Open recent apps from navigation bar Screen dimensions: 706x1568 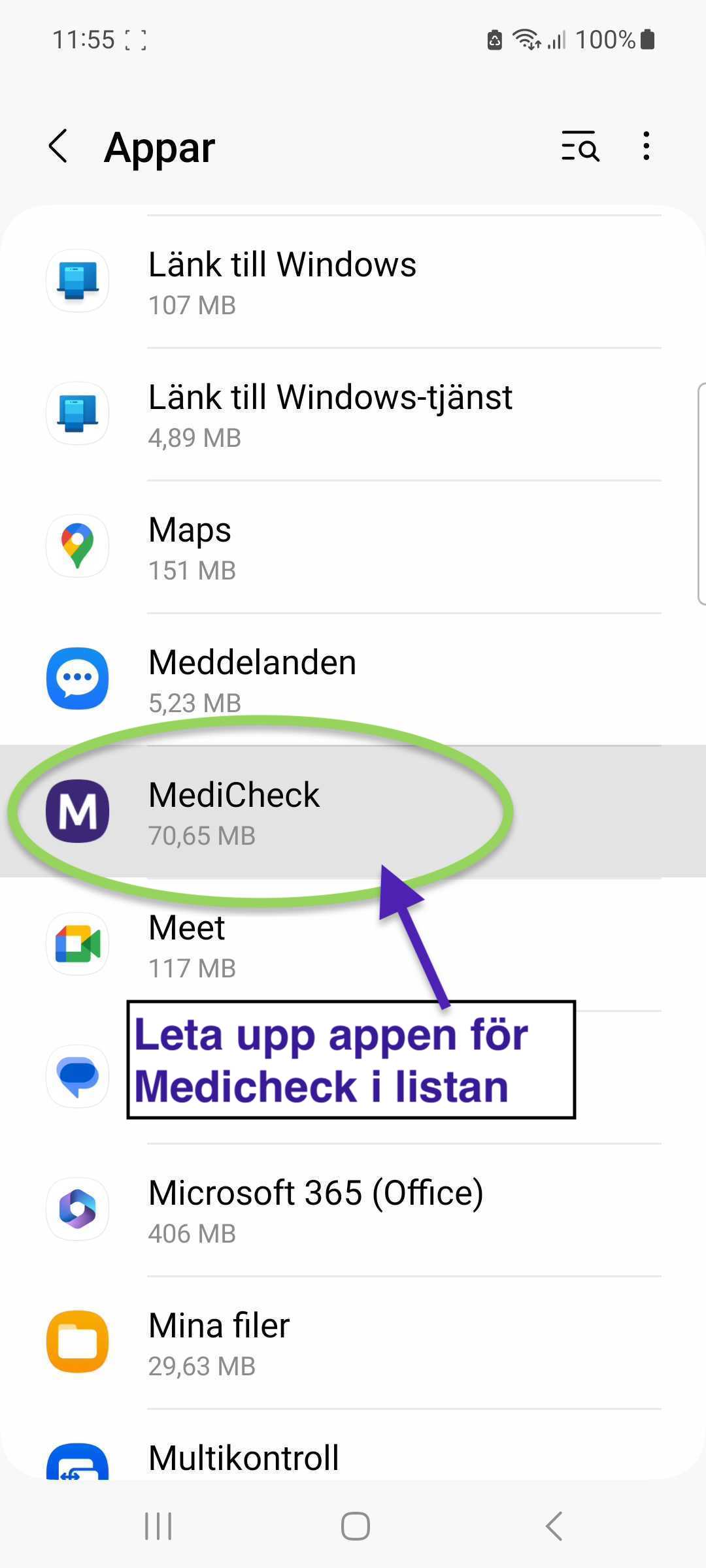pos(158,1527)
